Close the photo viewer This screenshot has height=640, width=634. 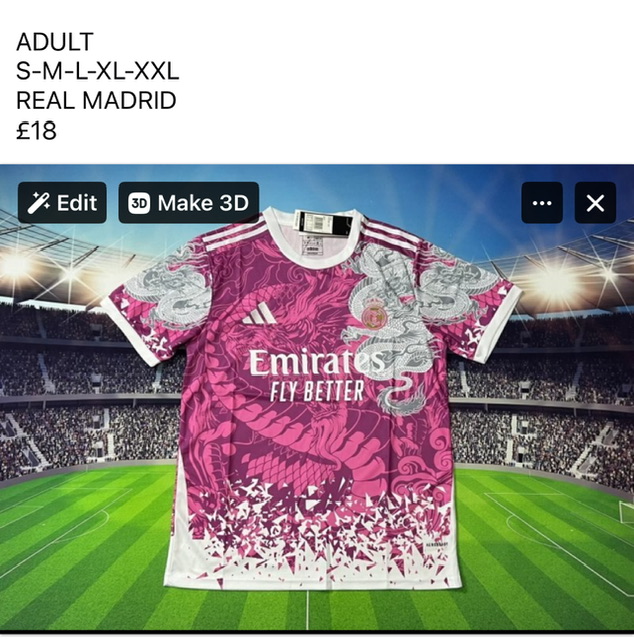tap(595, 203)
